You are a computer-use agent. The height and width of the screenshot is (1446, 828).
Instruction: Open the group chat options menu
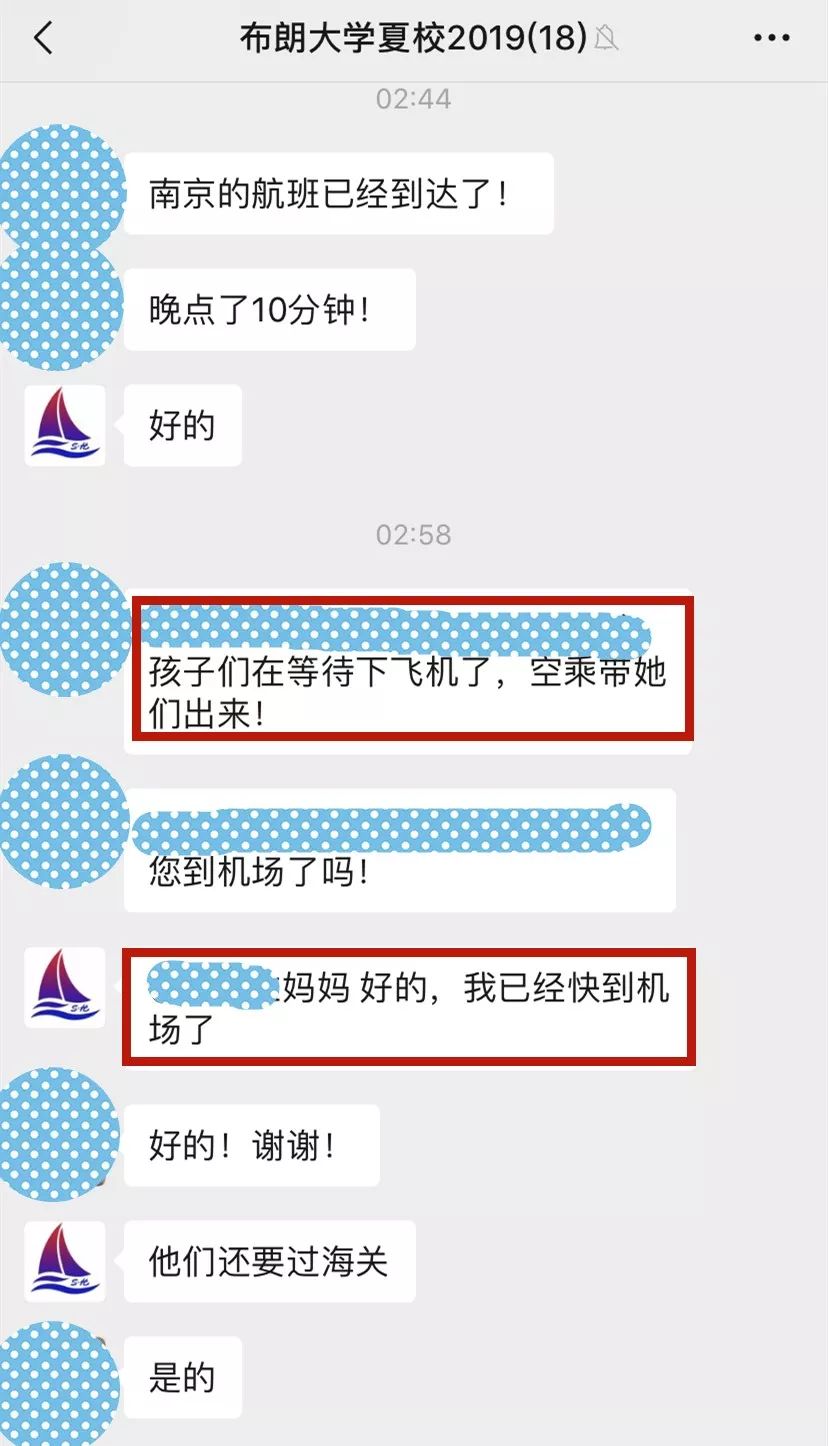[771, 39]
